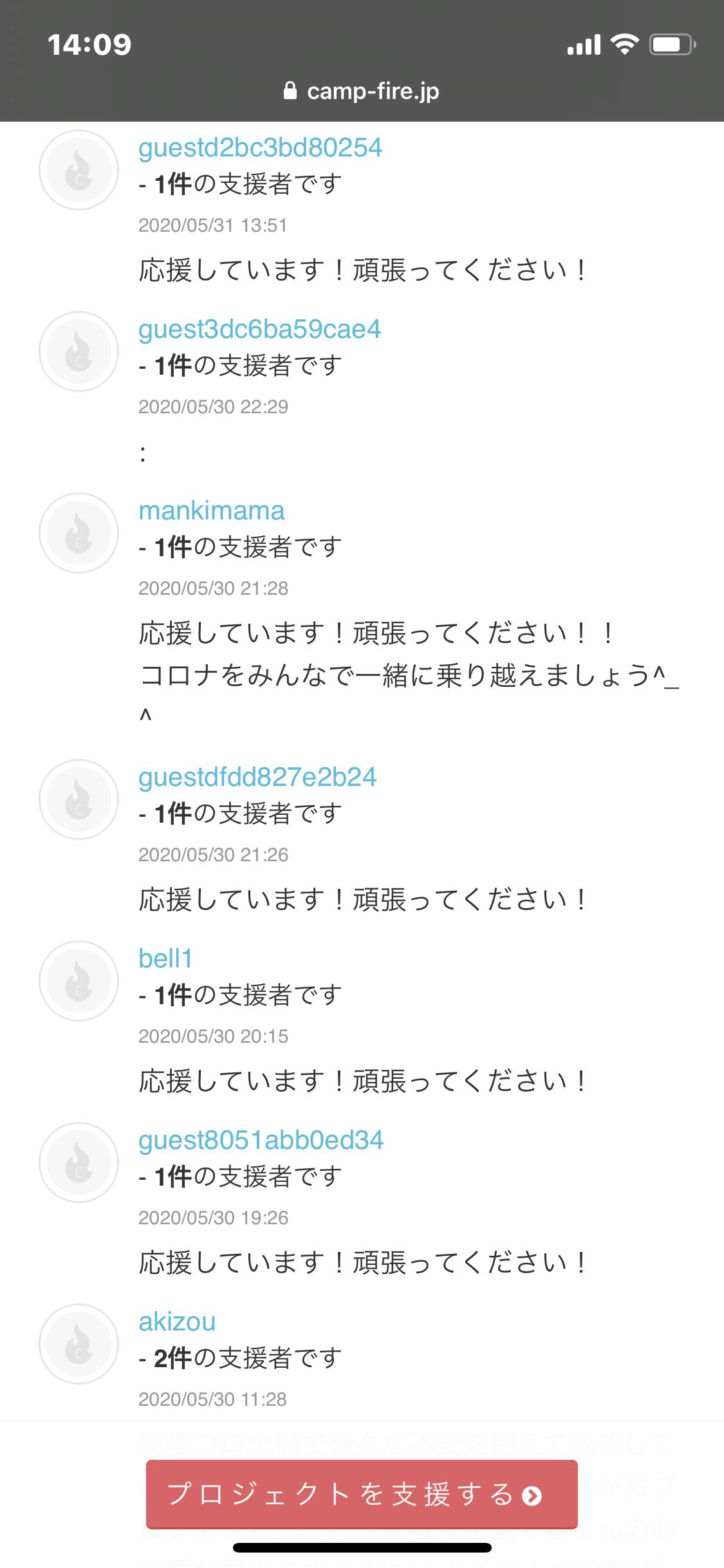Open guestd2bc3bd80254 profile link

(x=260, y=148)
